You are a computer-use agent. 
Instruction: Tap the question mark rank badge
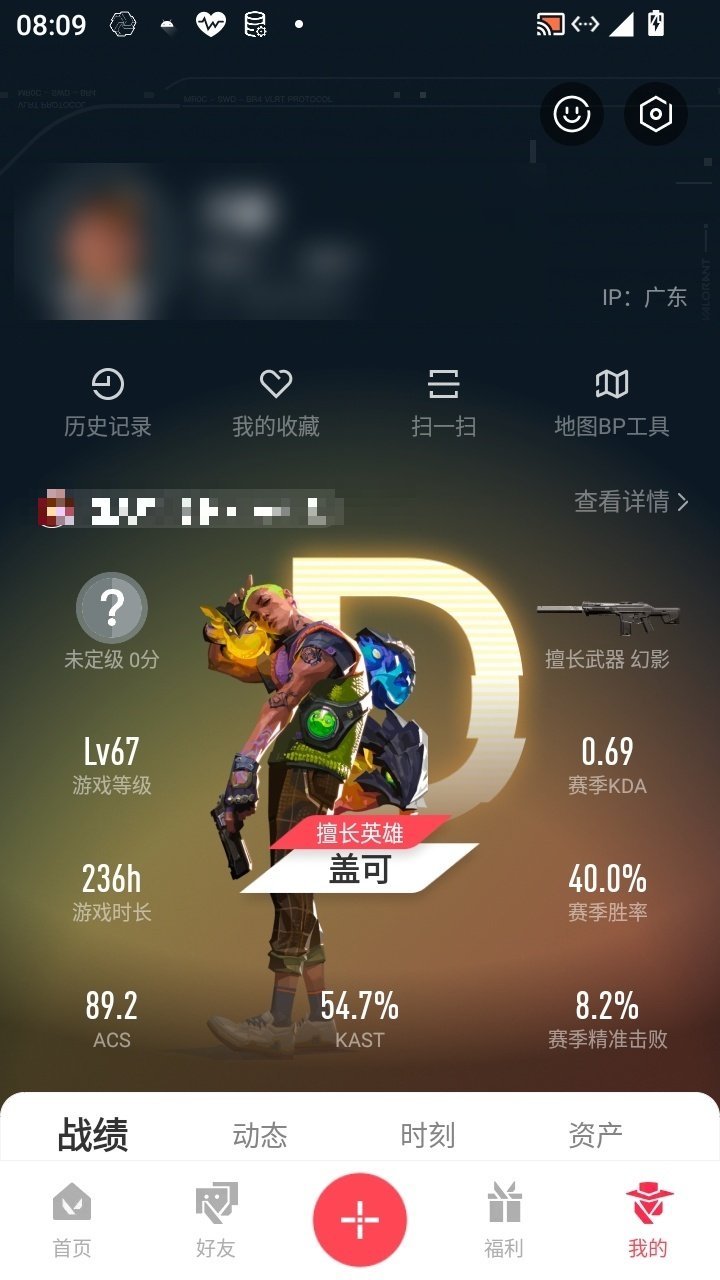pos(111,610)
